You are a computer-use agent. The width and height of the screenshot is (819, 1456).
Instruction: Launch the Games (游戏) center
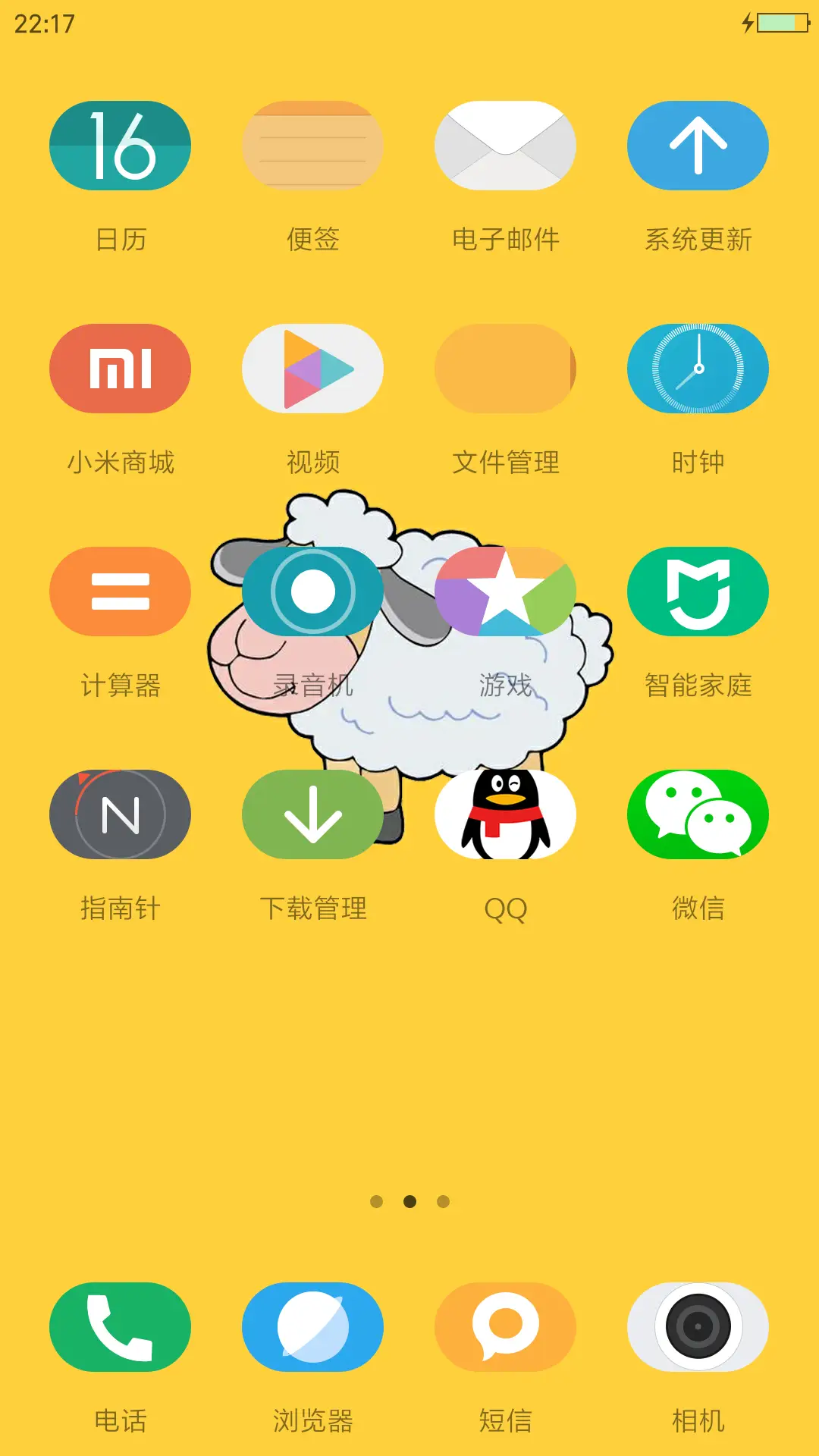pos(506,591)
